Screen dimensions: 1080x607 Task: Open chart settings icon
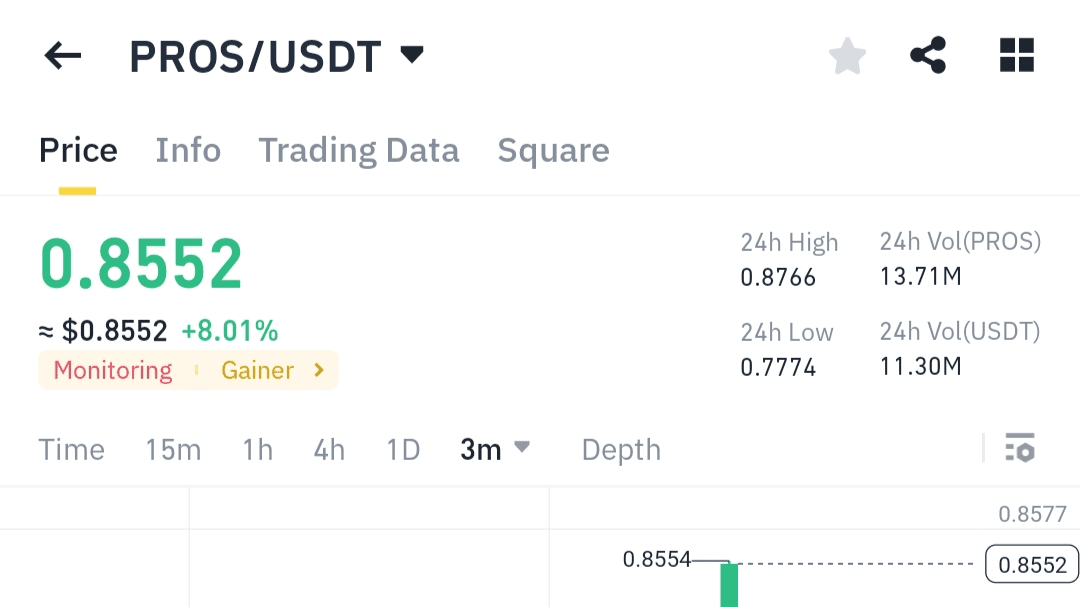coord(1020,448)
